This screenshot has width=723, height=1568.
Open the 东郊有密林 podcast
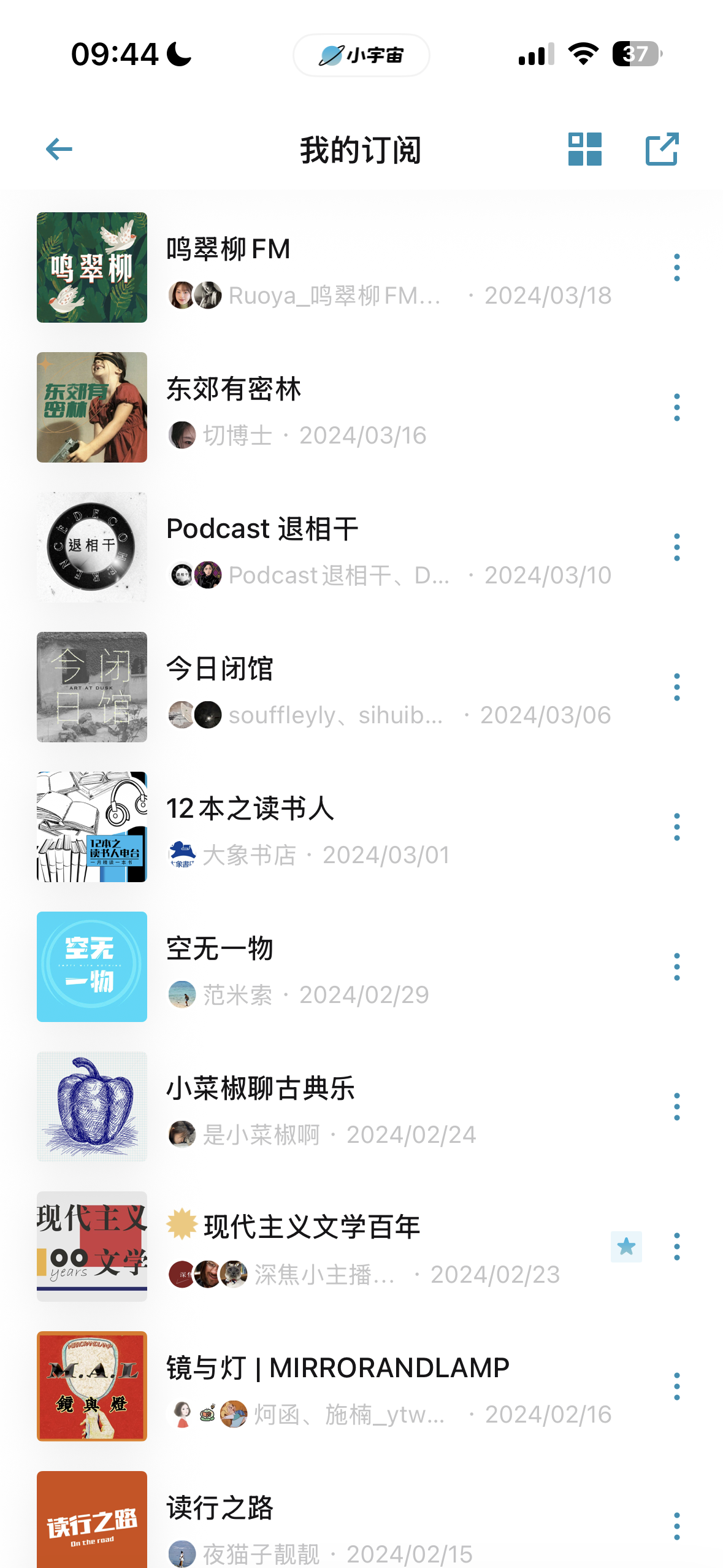[234, 390]
